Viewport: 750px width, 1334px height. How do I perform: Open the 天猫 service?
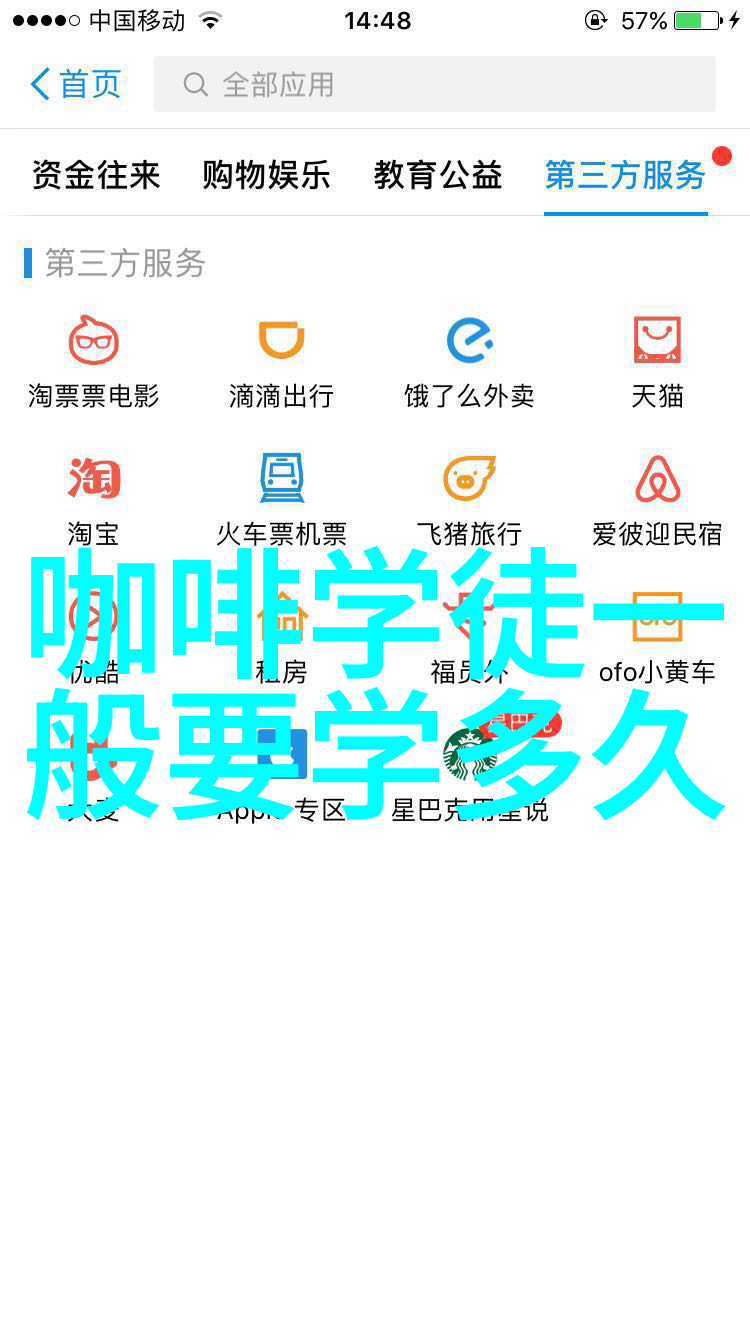coord(657,360)
